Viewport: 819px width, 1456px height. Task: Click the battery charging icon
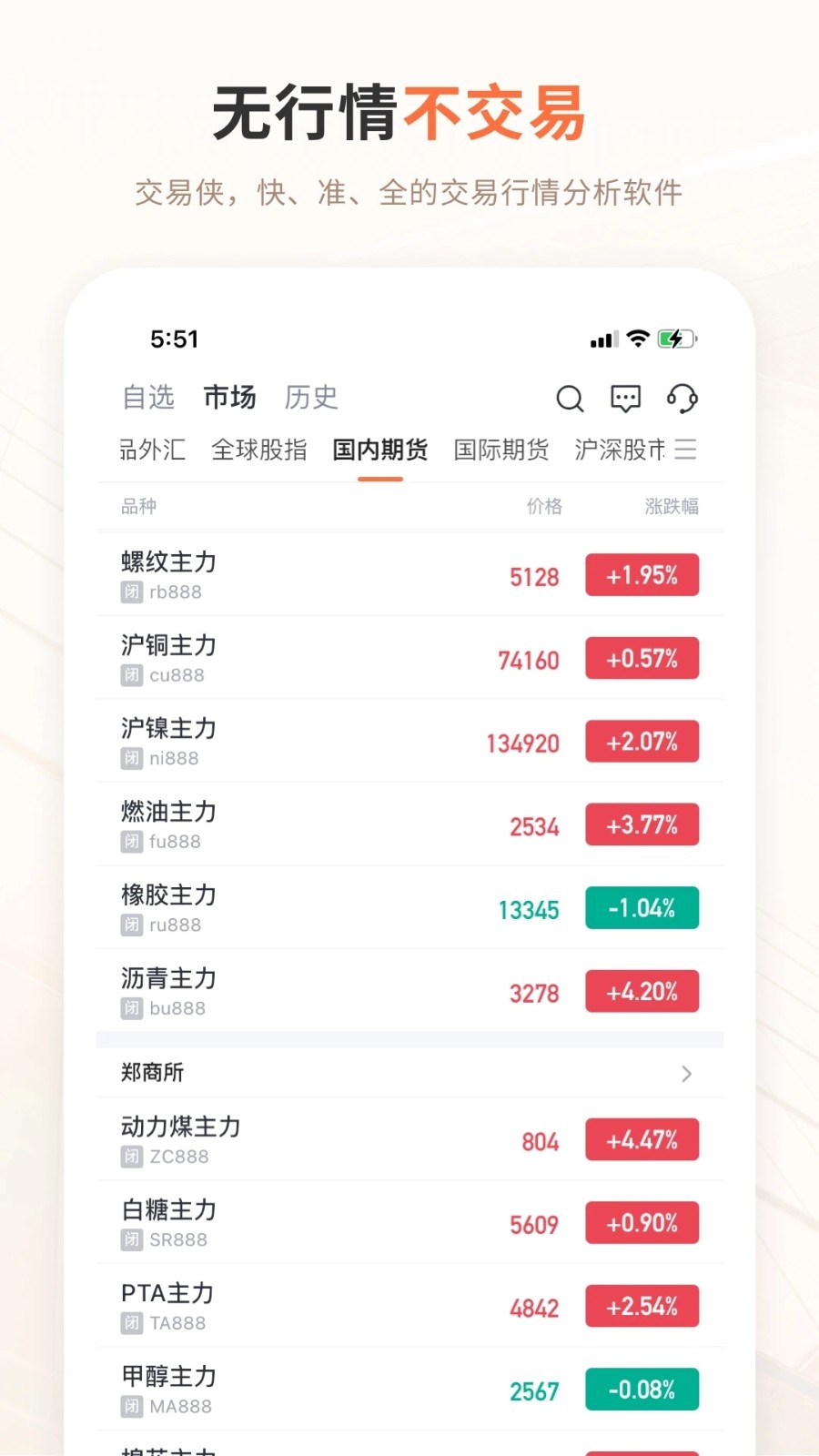(x=675, y=338)
